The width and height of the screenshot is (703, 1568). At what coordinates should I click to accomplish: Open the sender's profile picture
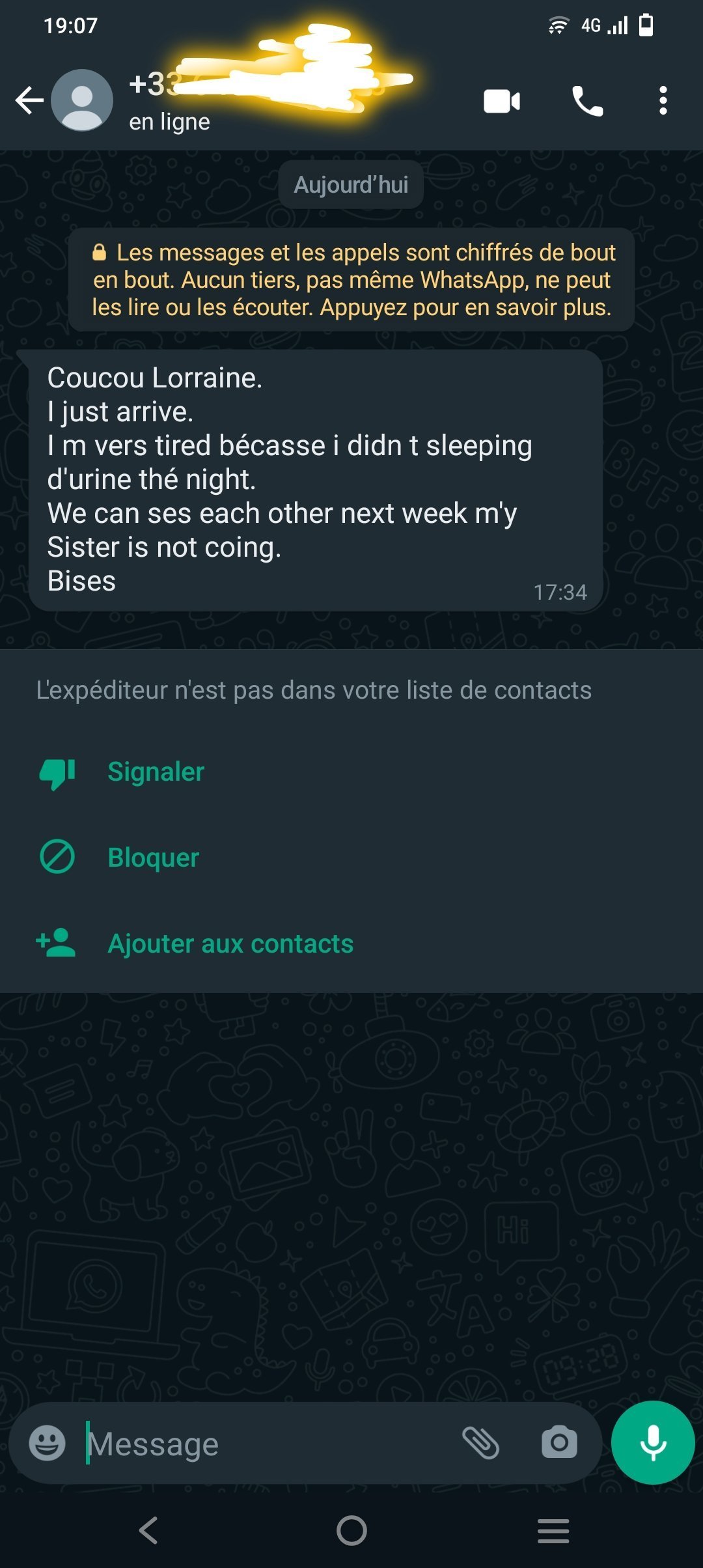(x=82, y=100)
